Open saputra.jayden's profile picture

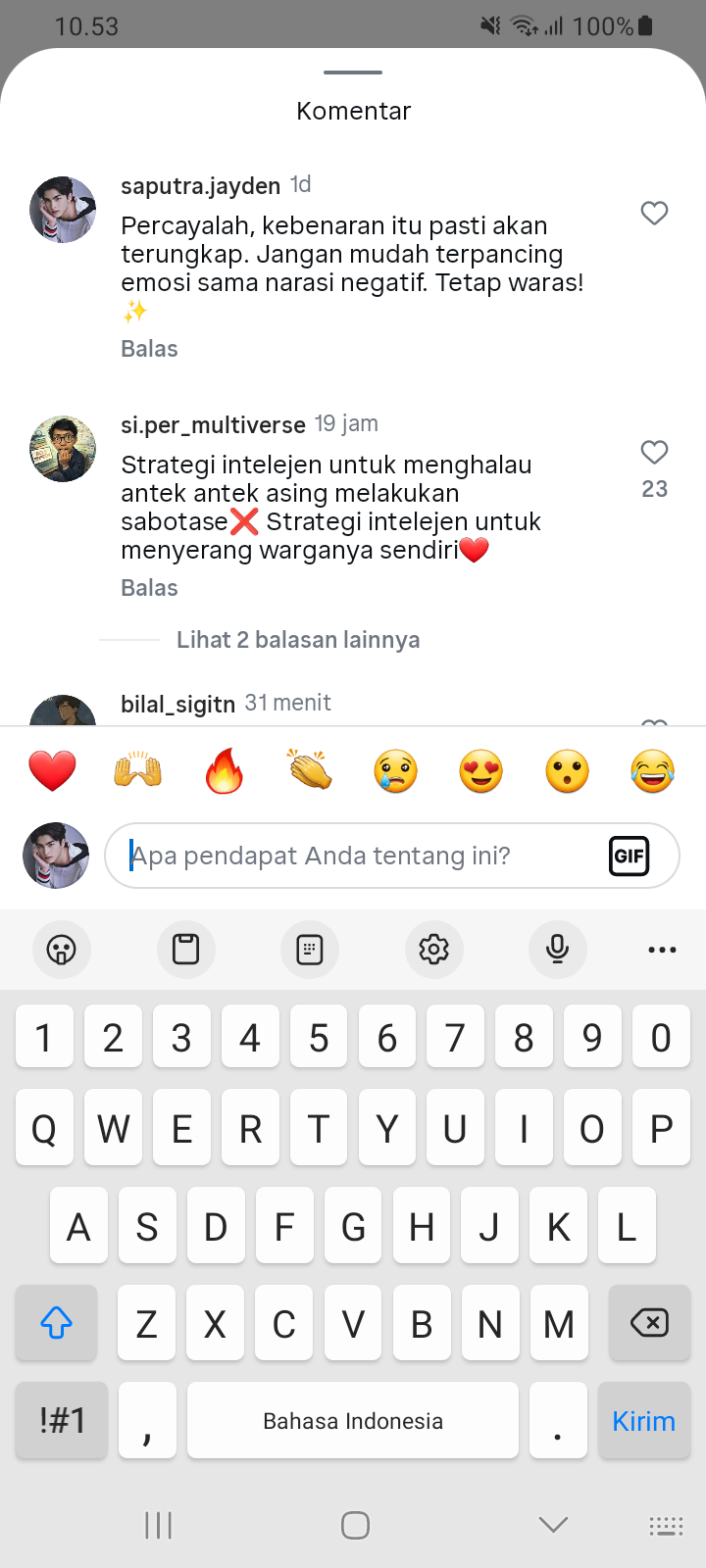pyautogui.click(x=63, y=210)
